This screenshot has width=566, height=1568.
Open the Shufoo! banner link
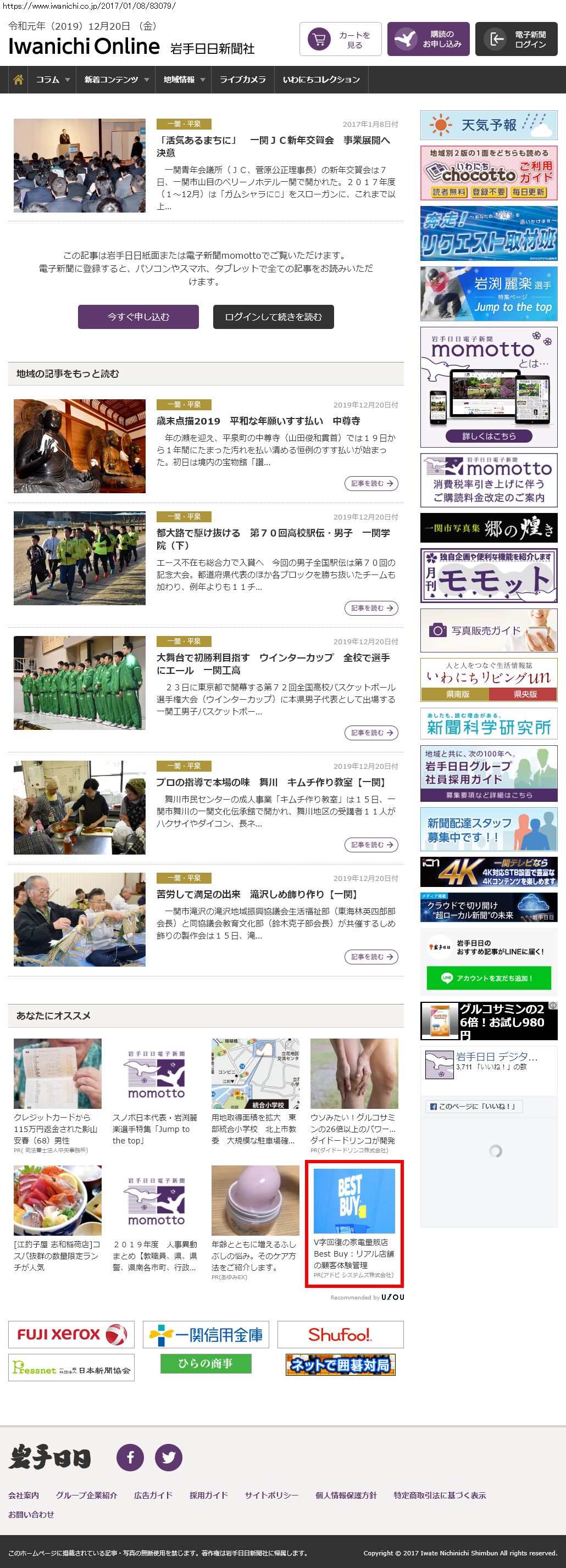click(x=340, y=1335)
